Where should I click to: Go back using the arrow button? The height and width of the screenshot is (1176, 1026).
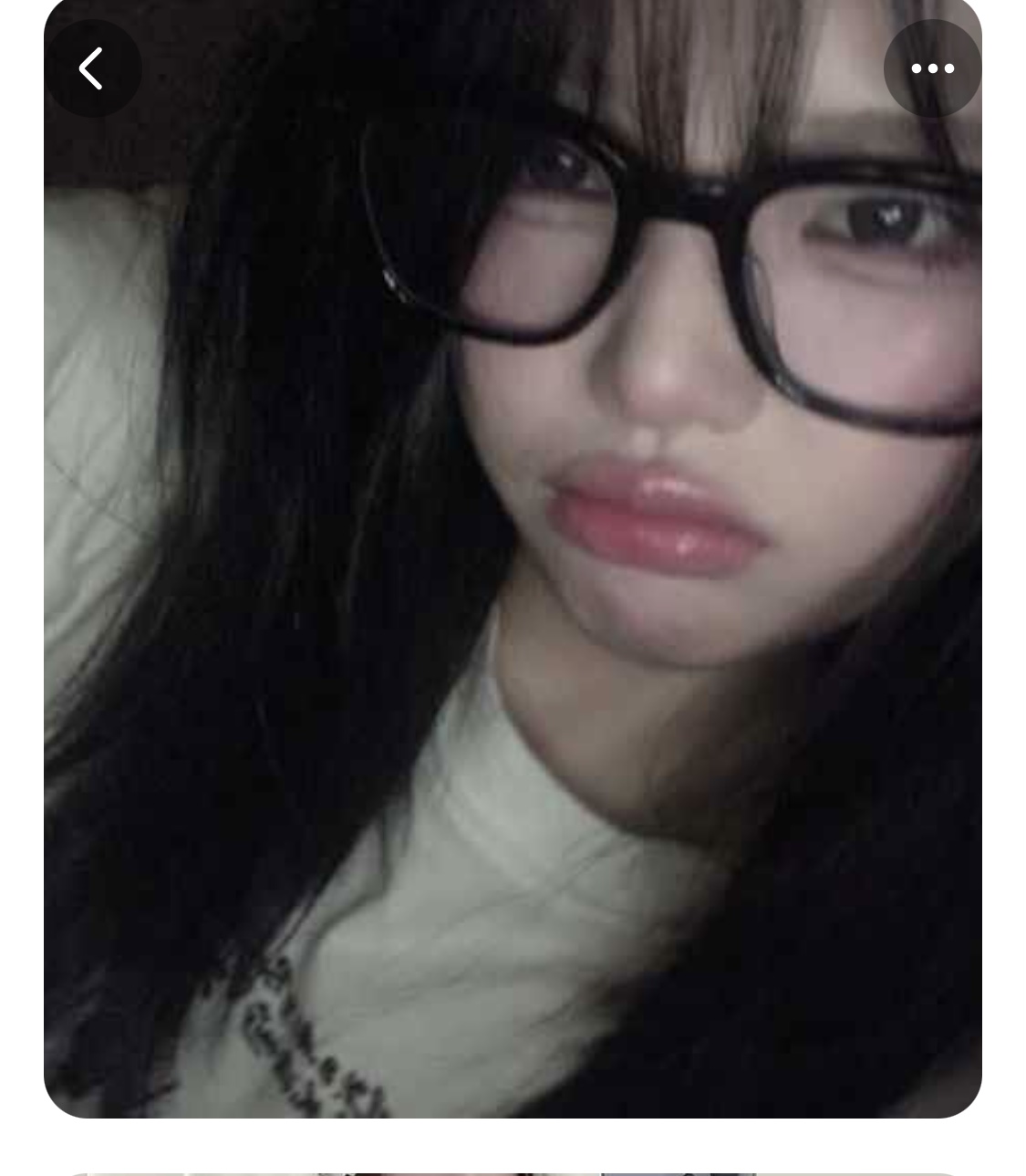[92, 68]
